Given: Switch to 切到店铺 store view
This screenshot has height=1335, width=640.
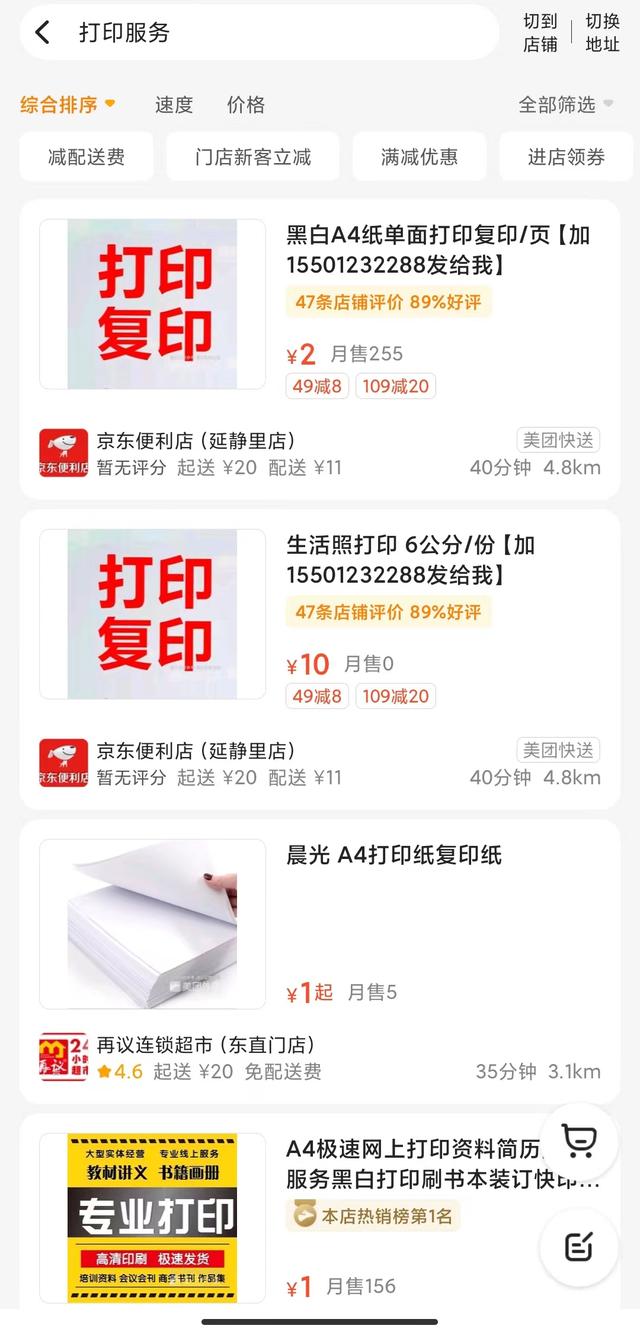Looking at the screenshot, I should pyautogui.click(x=540, y=33).
